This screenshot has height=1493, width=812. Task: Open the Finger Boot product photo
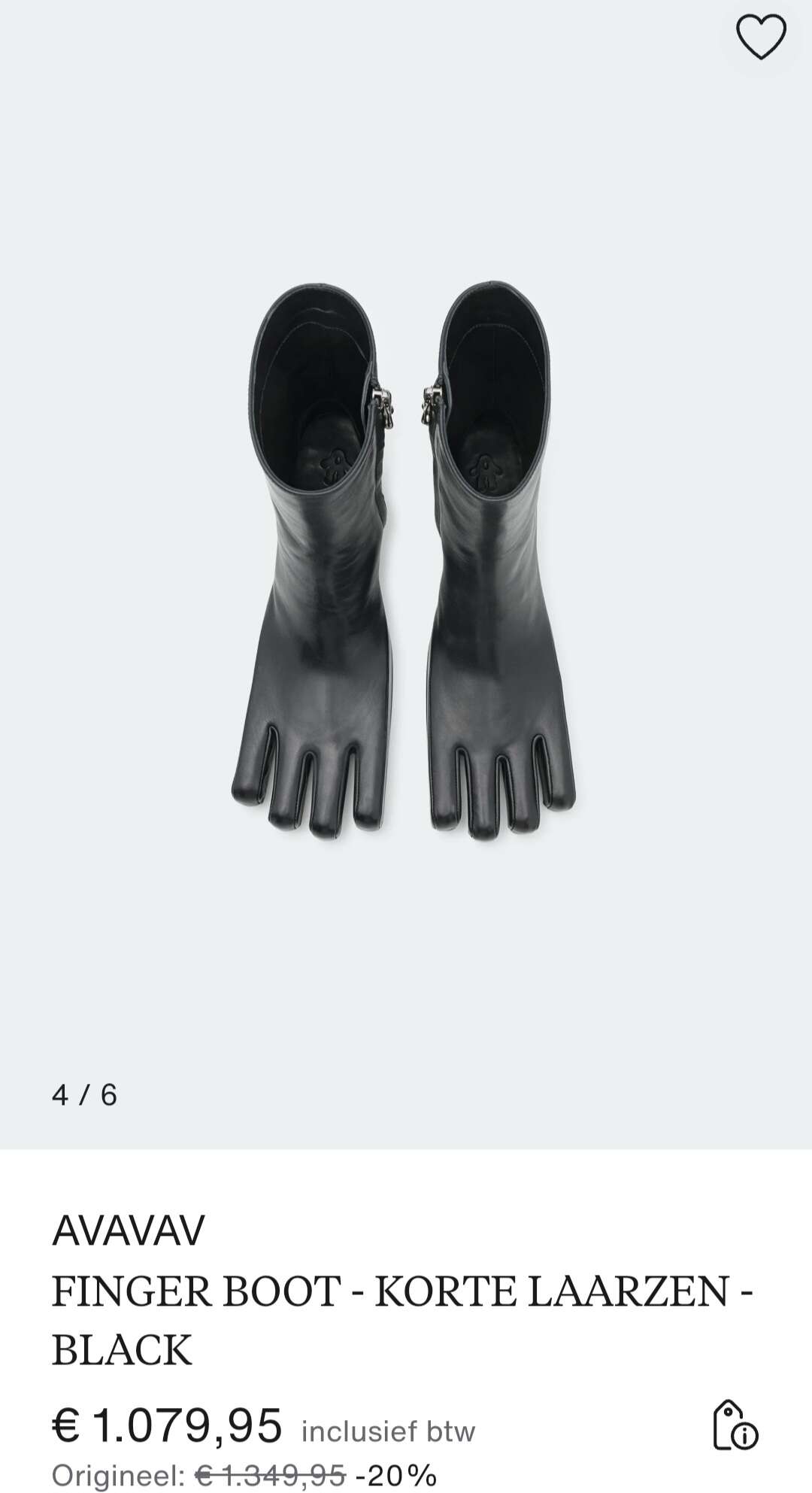point(404,559)
